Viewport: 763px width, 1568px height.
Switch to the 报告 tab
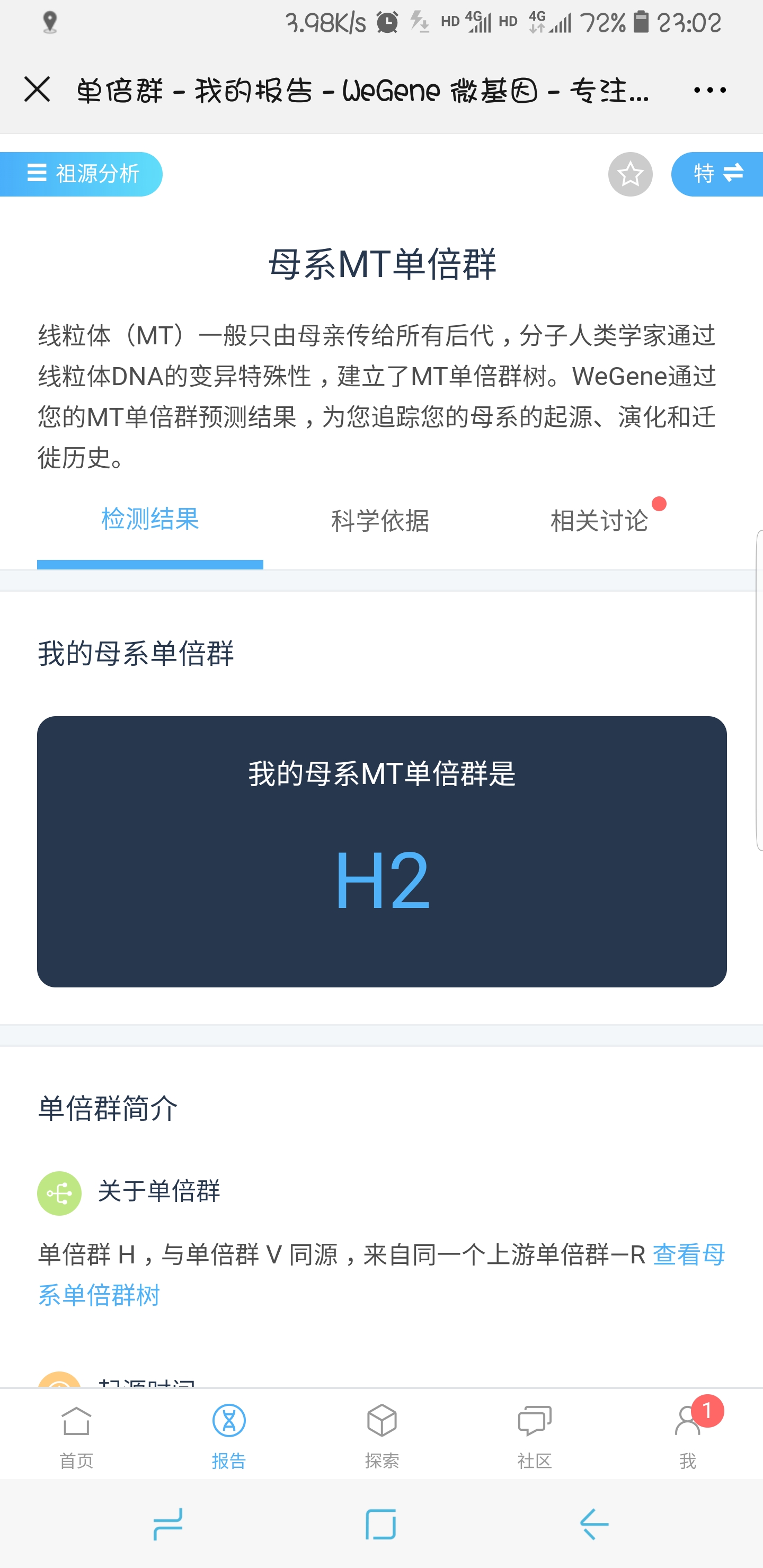(229, 1436)
